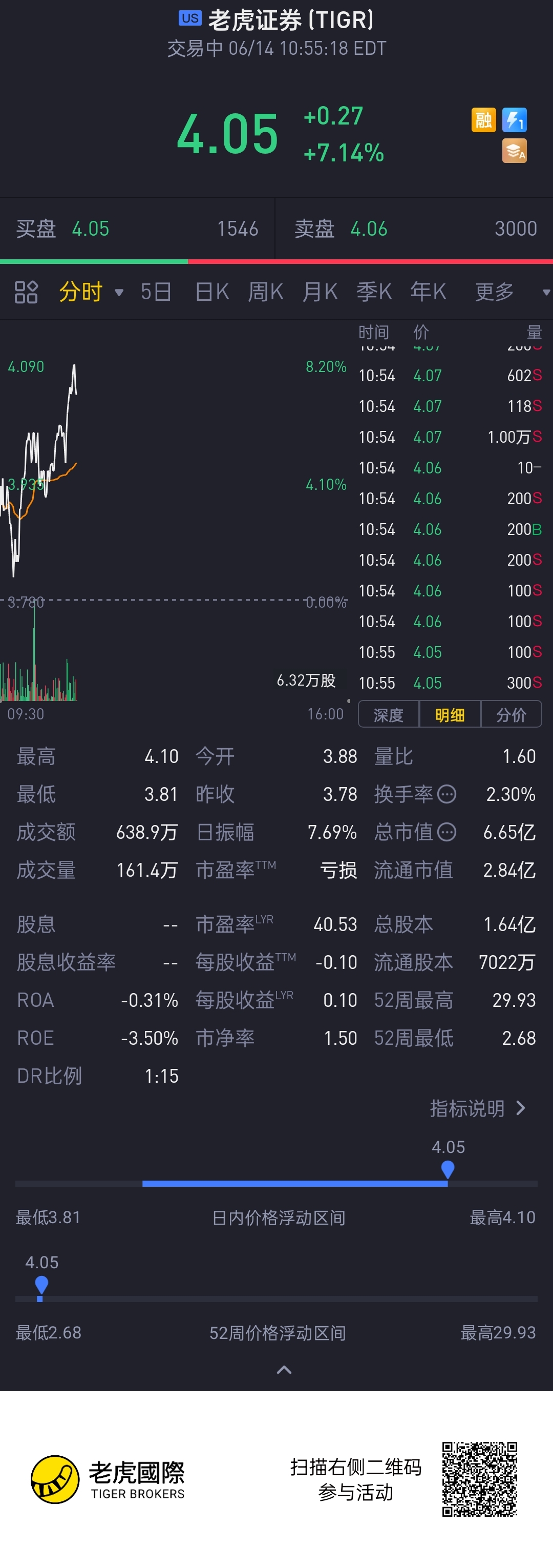Switch to the 年K chart
553x1568 pixels.
coord(428,292)
